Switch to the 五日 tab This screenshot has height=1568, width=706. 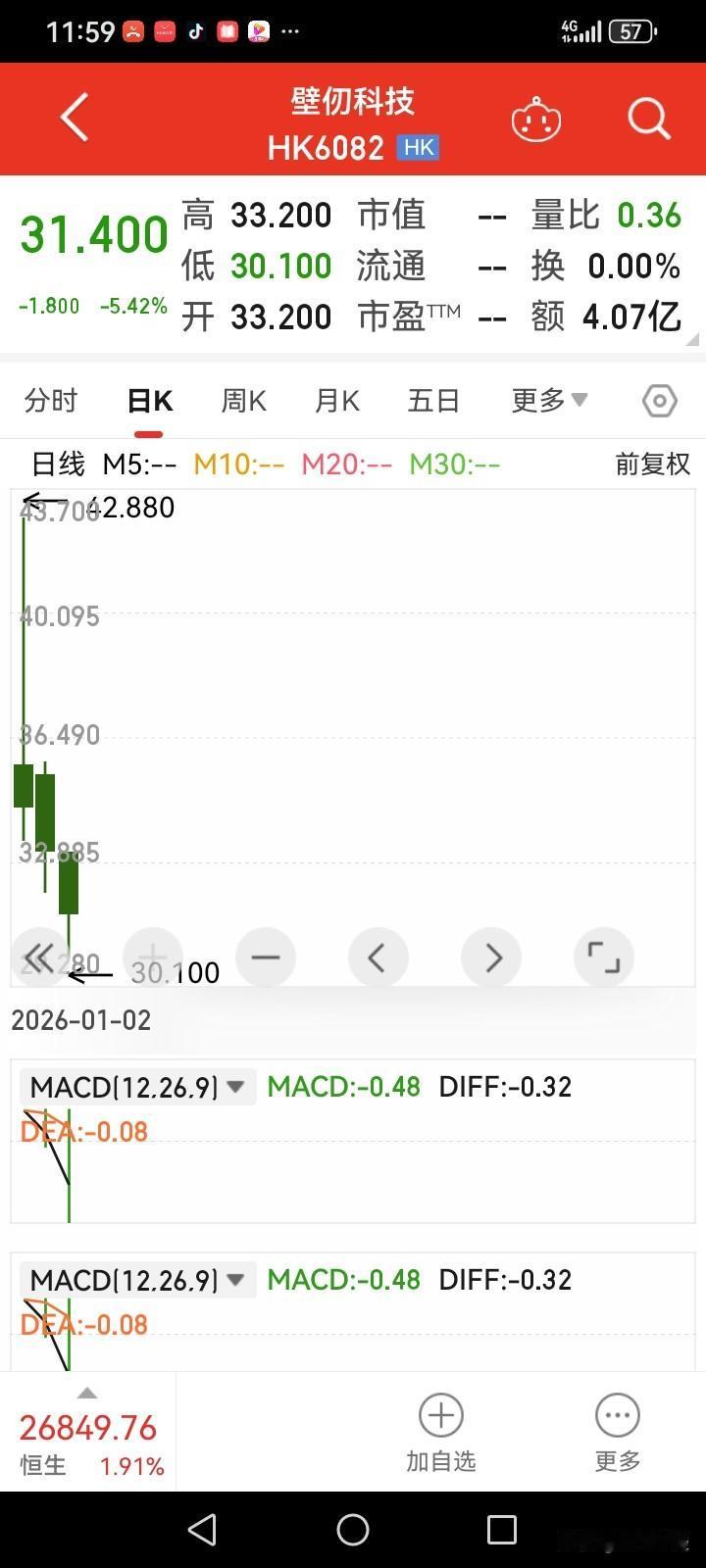coord(432,401)
